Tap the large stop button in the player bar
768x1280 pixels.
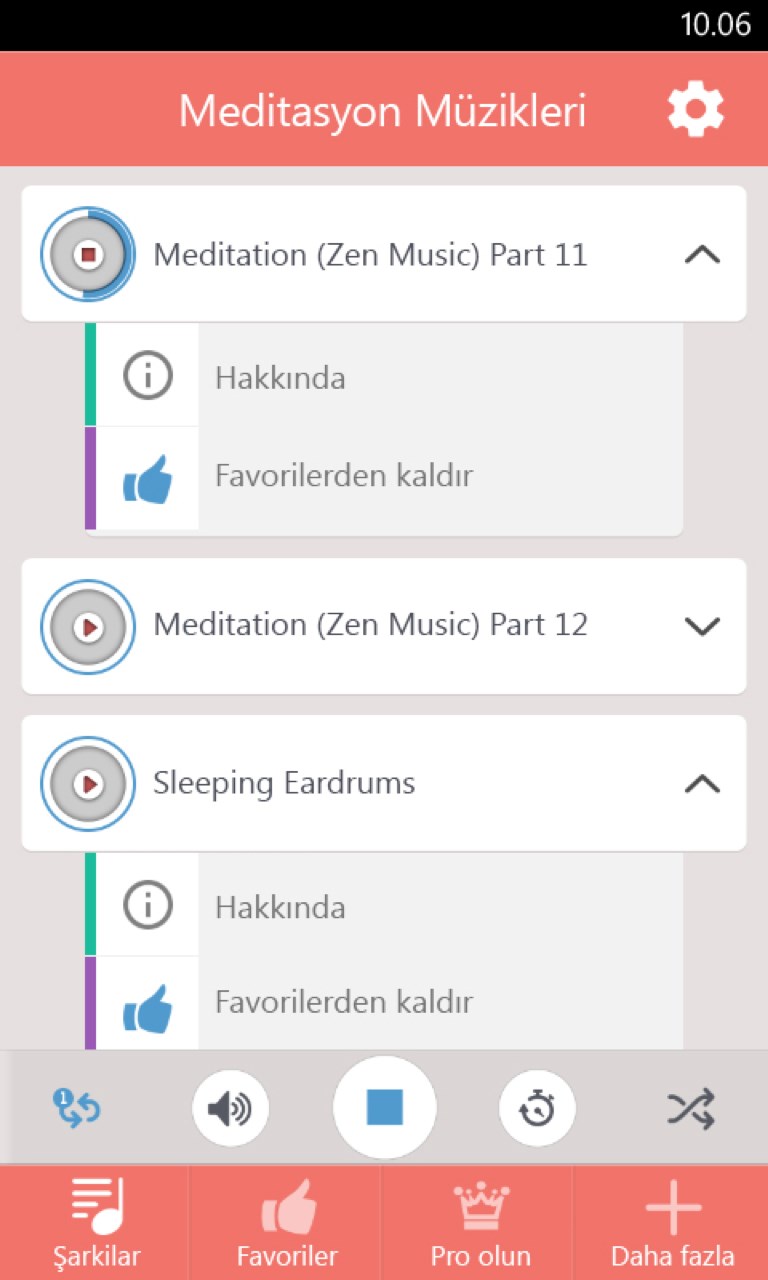pyautogui.click(x=385, y=1108)
